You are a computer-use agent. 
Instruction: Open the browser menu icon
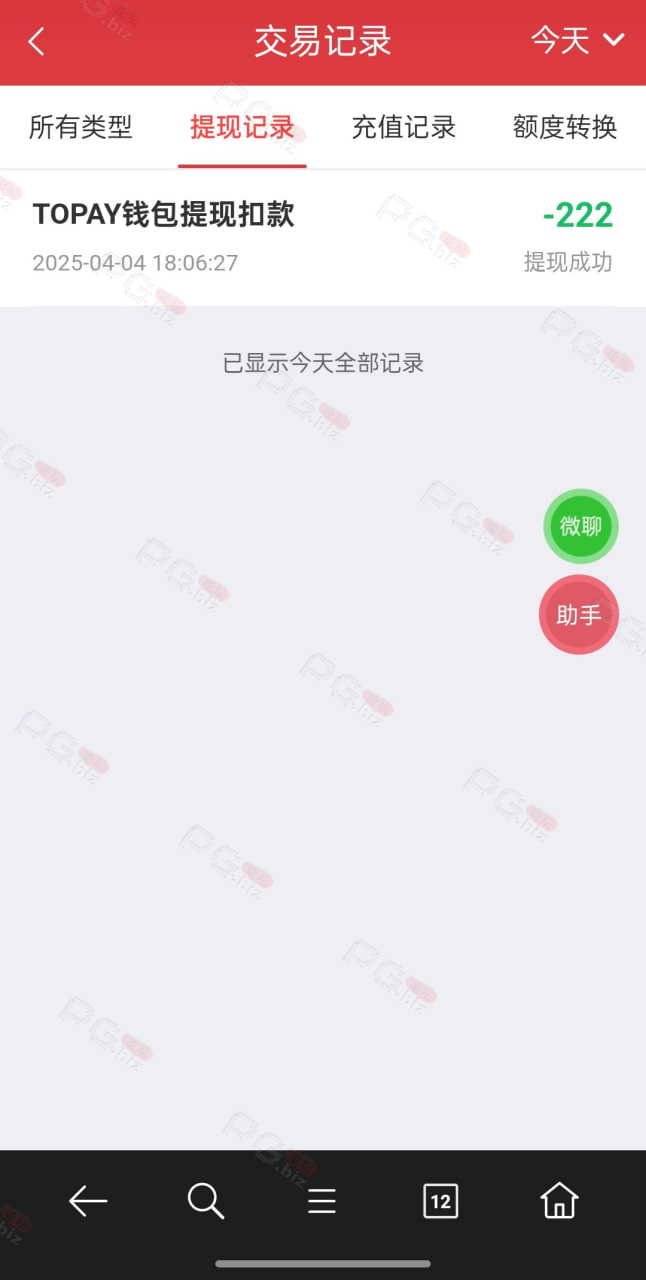(x=322, y=1201)
